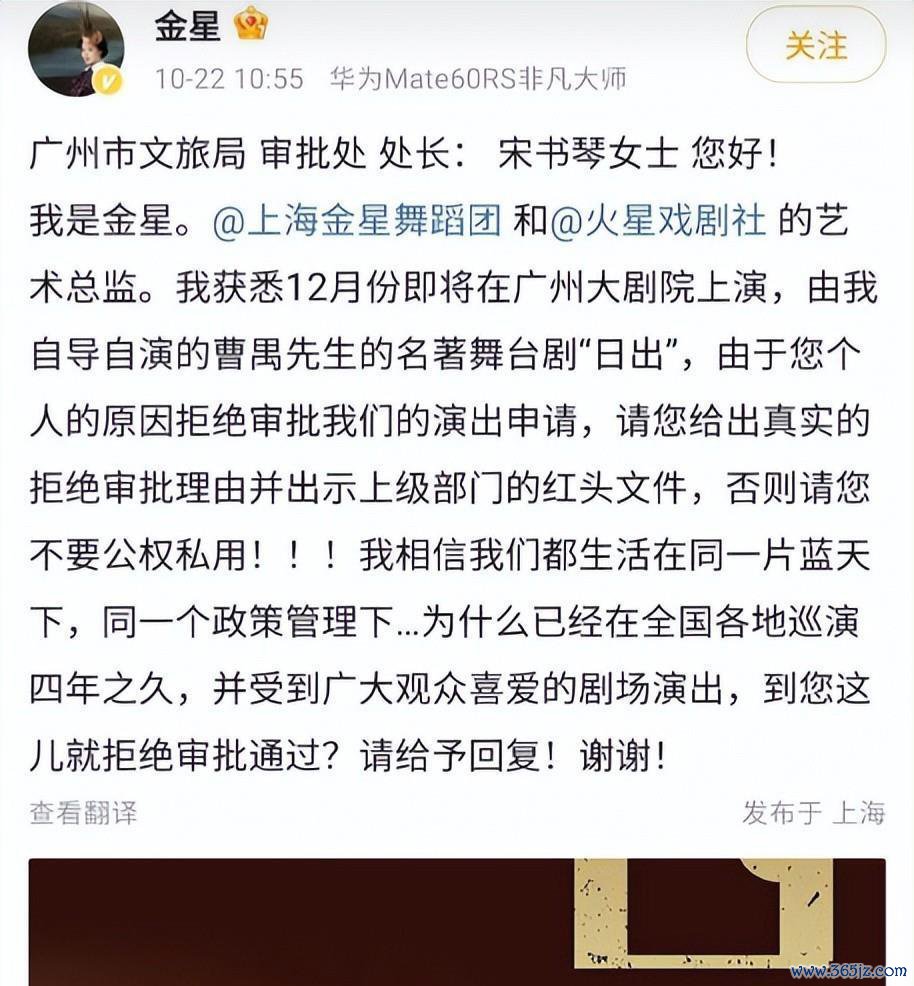Open the @火星戏剧社 mention
914x986 pixels.
click(x=657, y=221)
